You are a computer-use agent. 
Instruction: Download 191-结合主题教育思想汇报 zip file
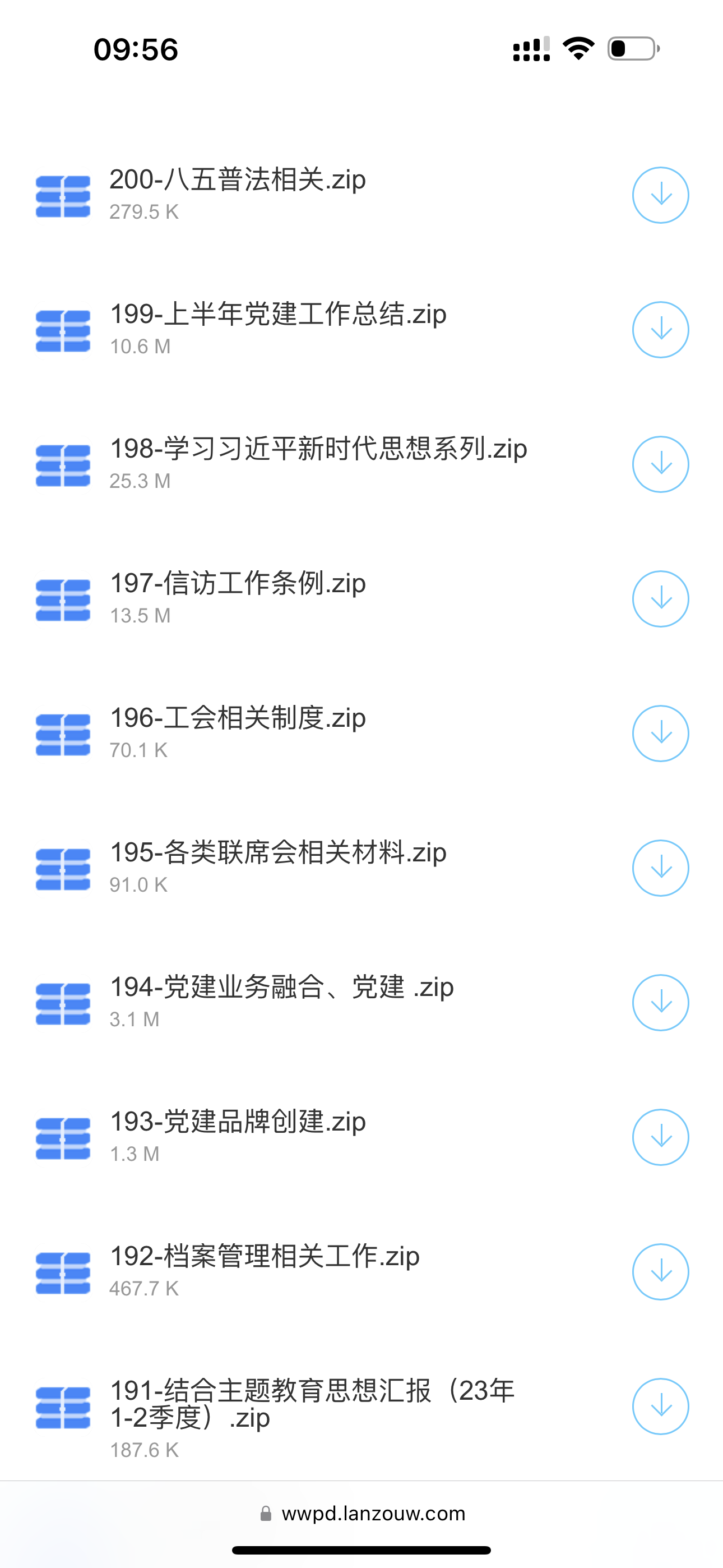(x=660, y=1406)
